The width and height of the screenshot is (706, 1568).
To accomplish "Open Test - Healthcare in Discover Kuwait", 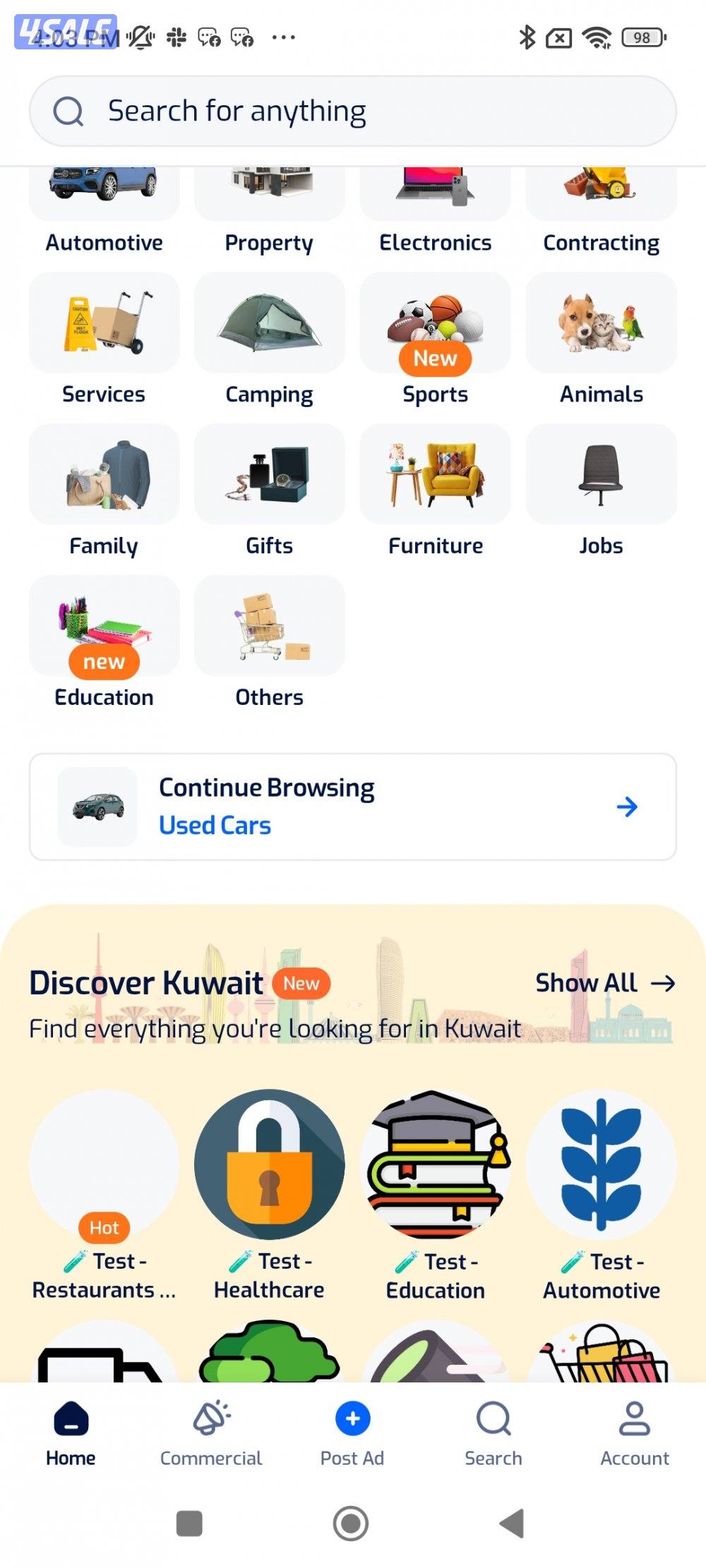I will click(269, 1193).
